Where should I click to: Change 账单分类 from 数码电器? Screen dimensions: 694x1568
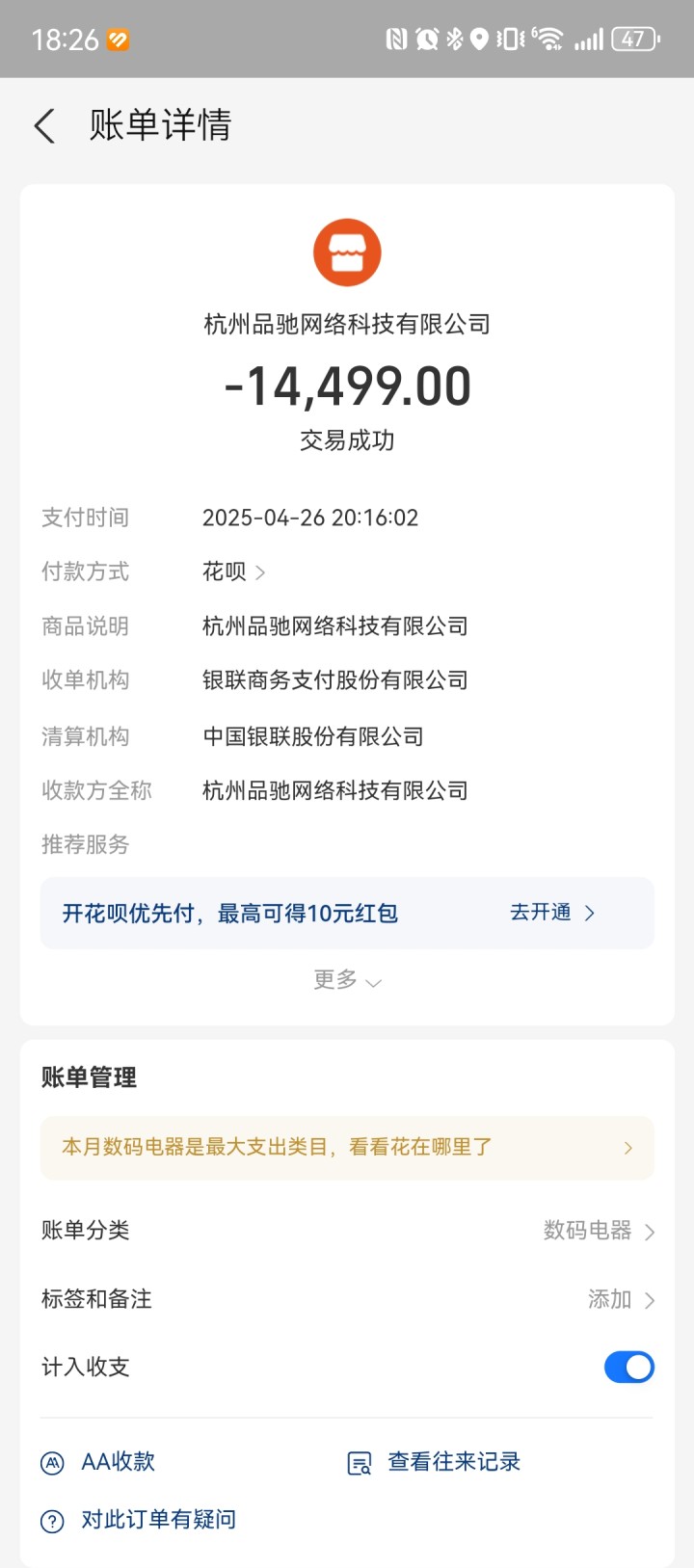(x=598, y=1231)
